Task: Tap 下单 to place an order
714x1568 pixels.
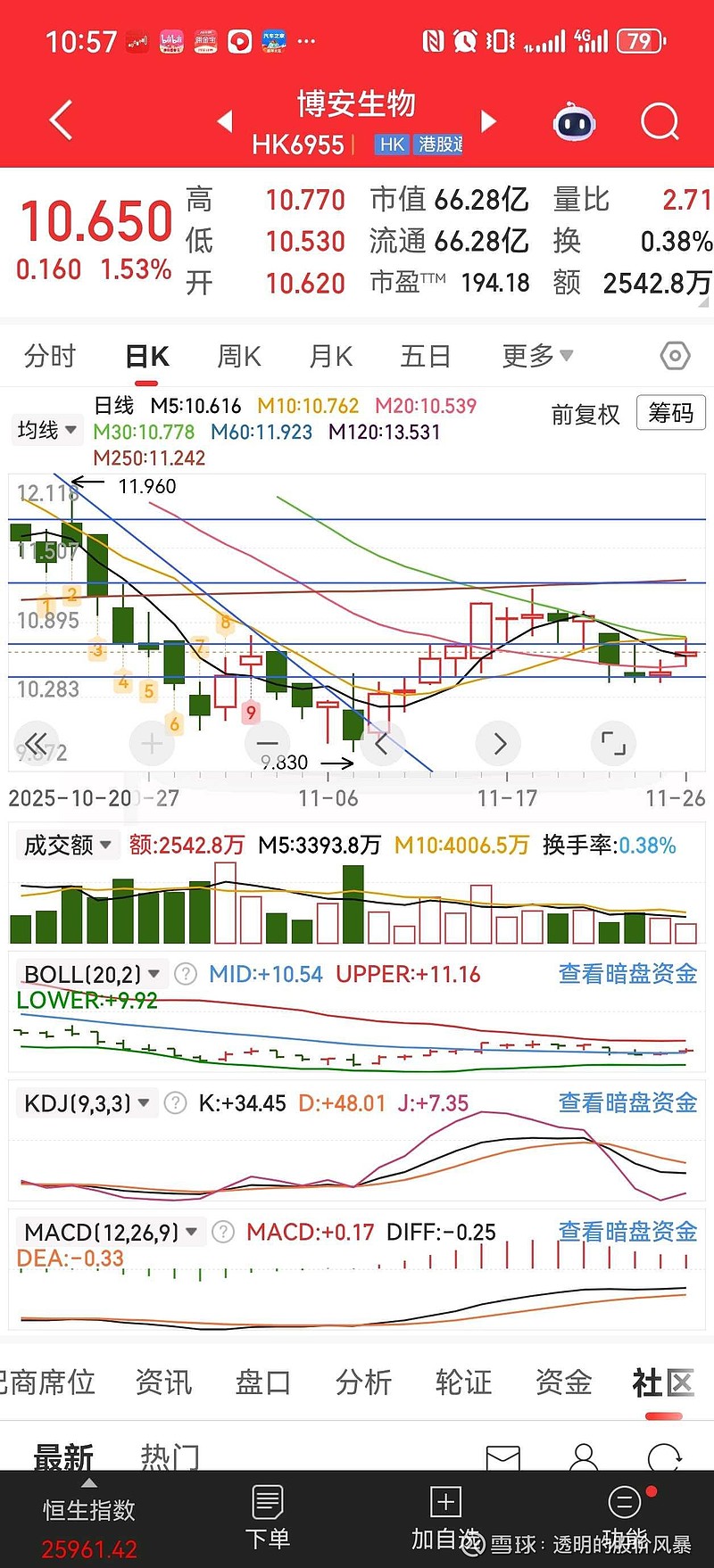Action: point(268,1516)
